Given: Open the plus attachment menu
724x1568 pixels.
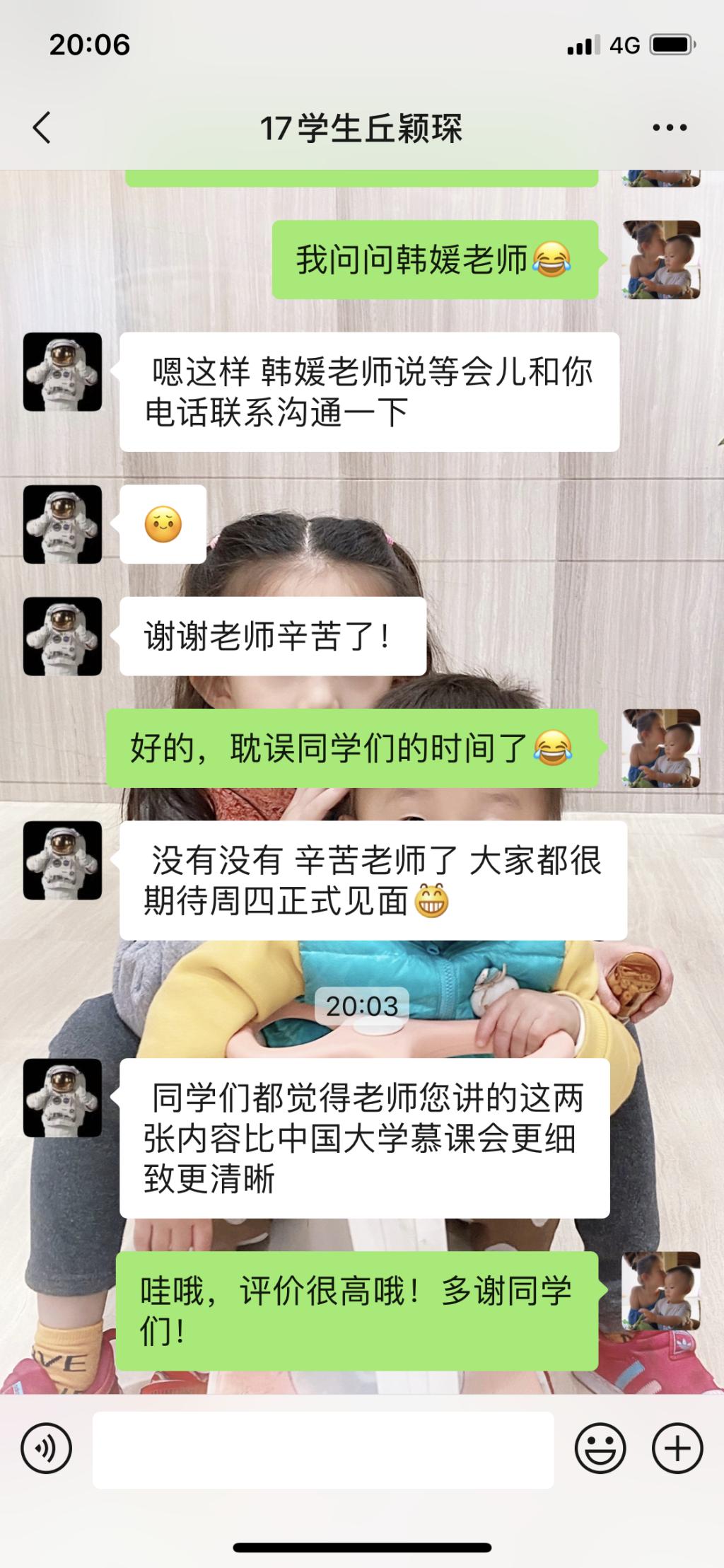Looking at the screenshot, I should tap(677, 1449).
